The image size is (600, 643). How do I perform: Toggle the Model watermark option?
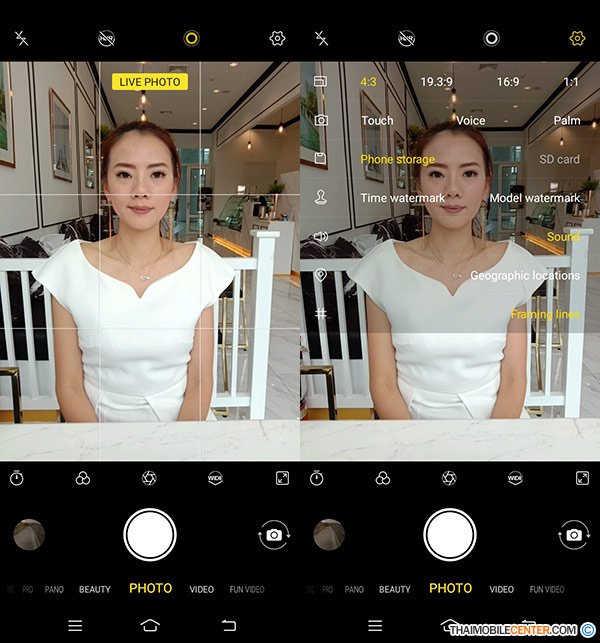(x=534, y=198)
